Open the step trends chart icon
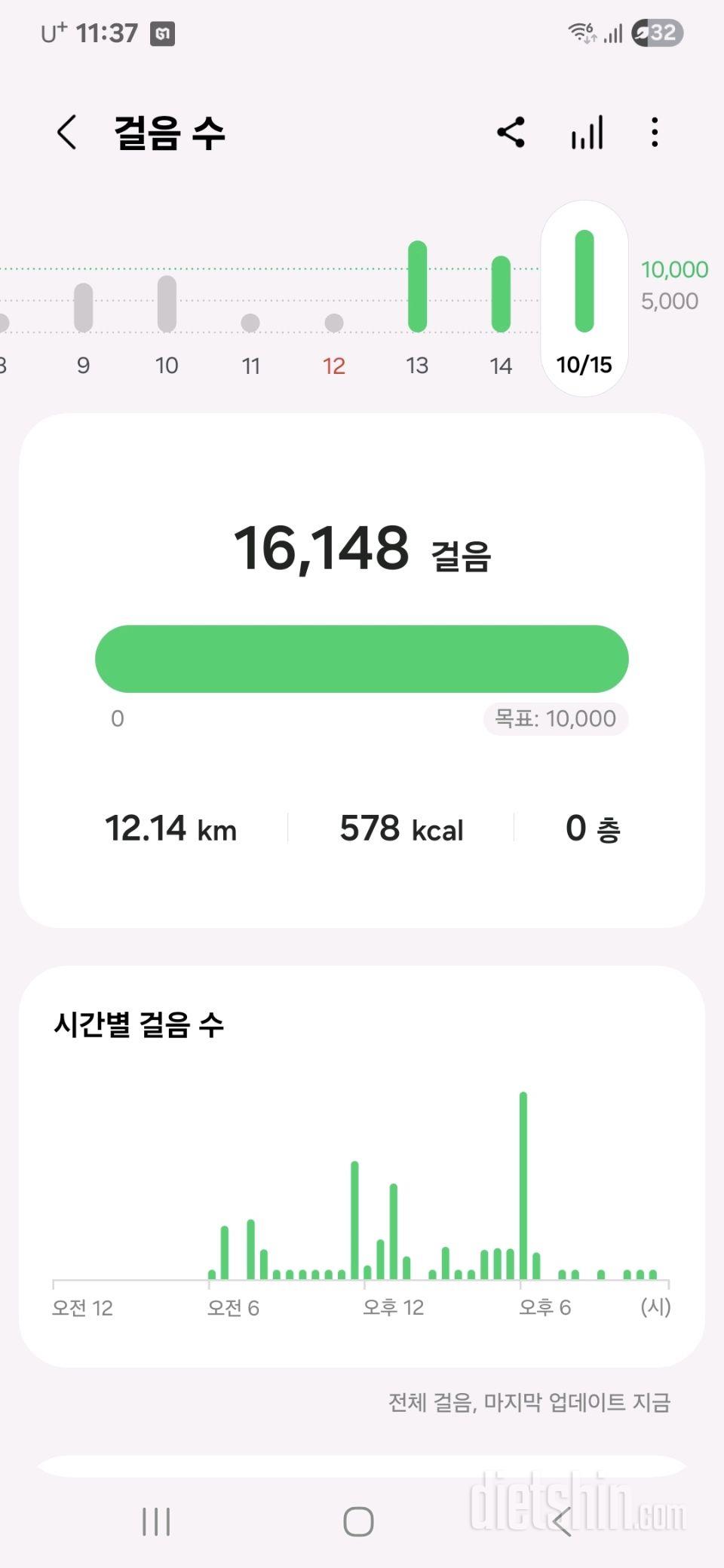Image resolution: width=724 pixels, height=1568 pixels. [x=587, y=133]
